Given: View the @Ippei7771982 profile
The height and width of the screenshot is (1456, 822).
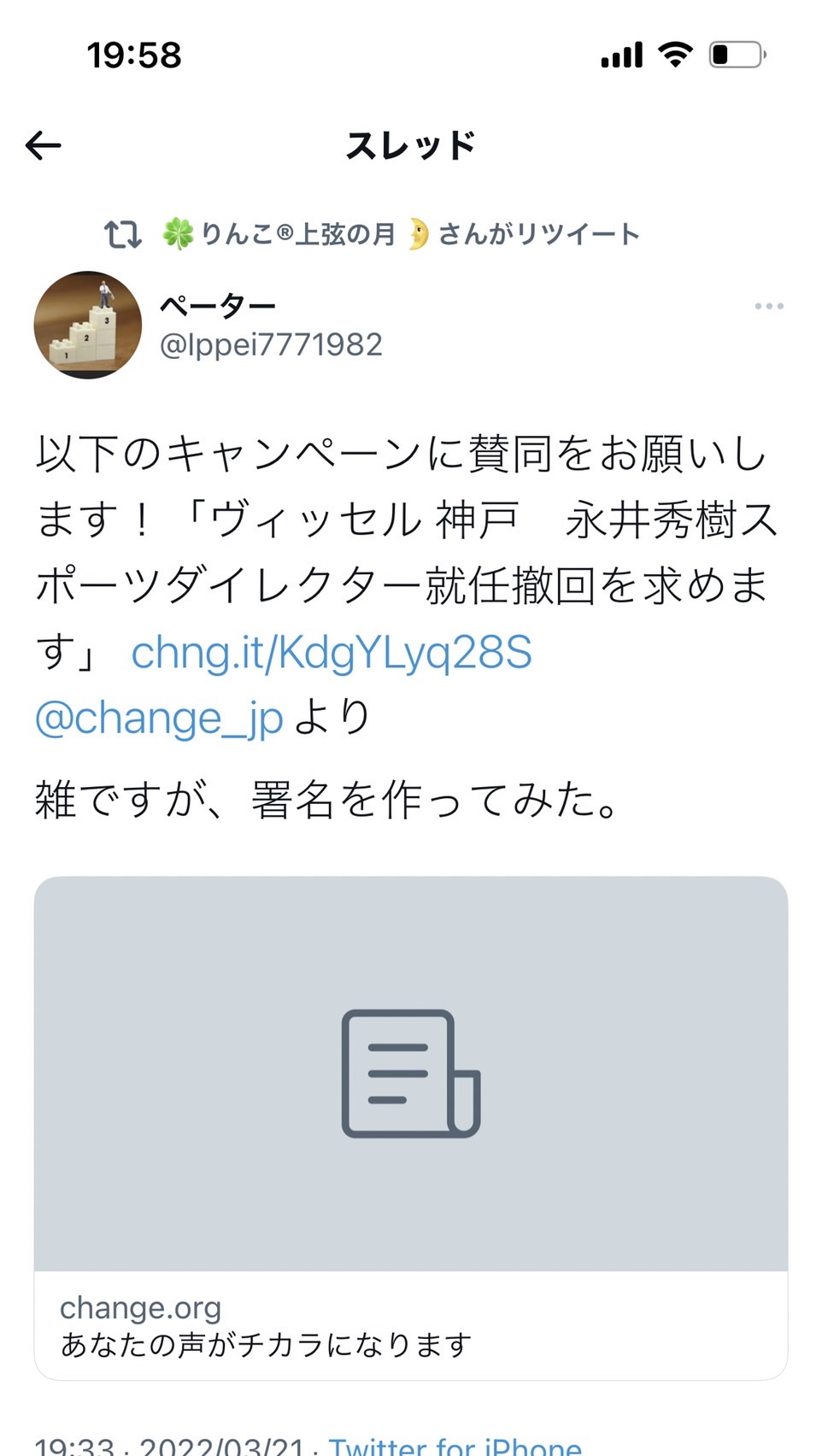Looking at the screenshot, I should point(271,344).
